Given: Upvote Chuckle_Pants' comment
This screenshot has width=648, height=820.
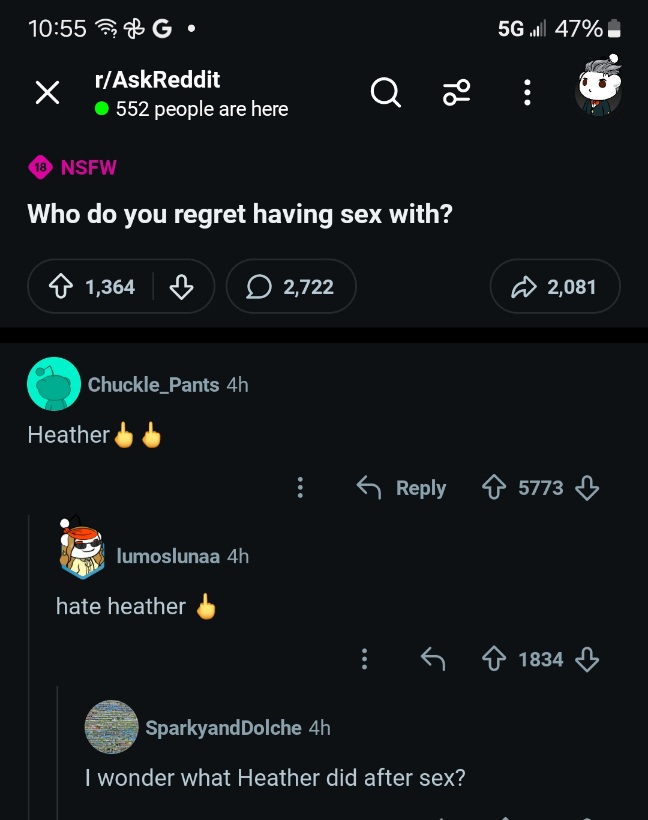Looking at the screenshot, I should click(494, 488).
